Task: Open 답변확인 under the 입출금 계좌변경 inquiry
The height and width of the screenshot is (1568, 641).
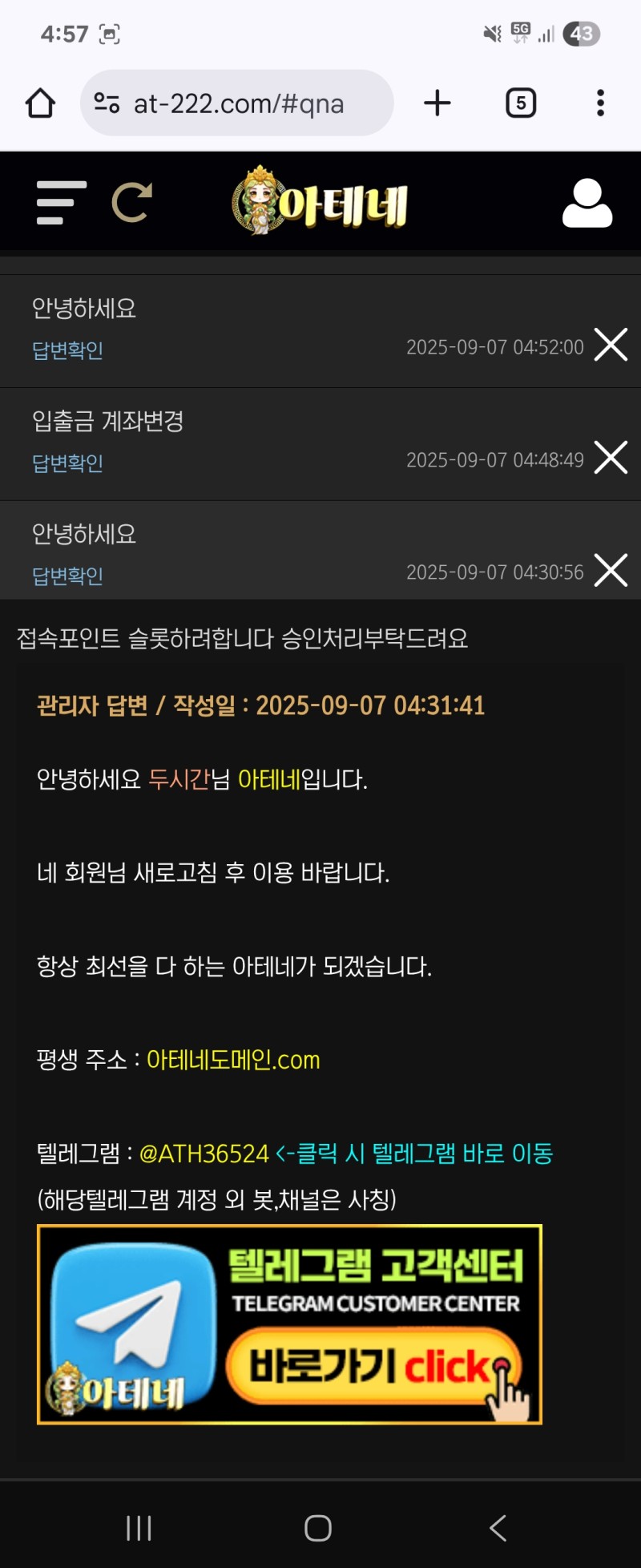Action: click(67, 463)
